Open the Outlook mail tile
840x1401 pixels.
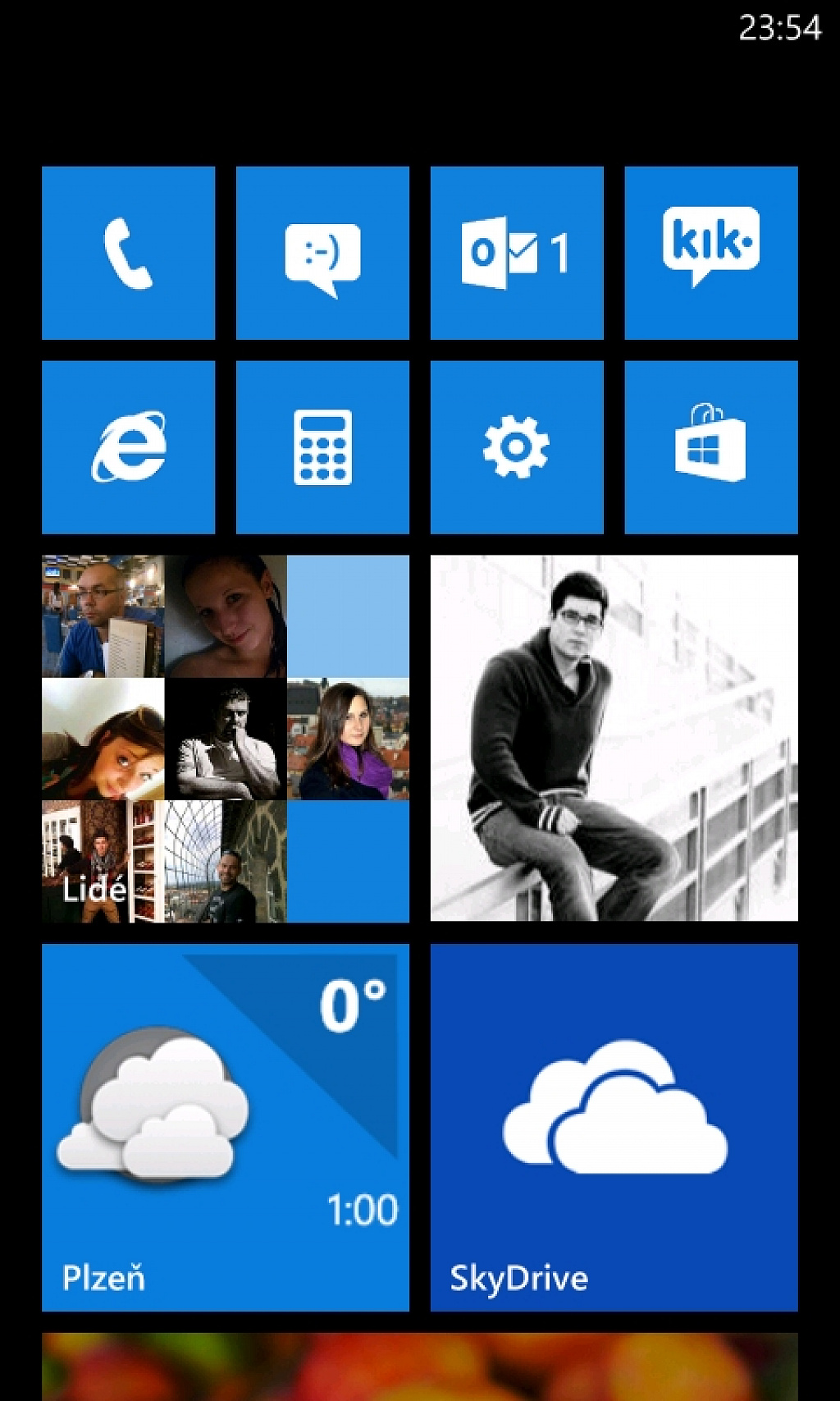point(517,253)
